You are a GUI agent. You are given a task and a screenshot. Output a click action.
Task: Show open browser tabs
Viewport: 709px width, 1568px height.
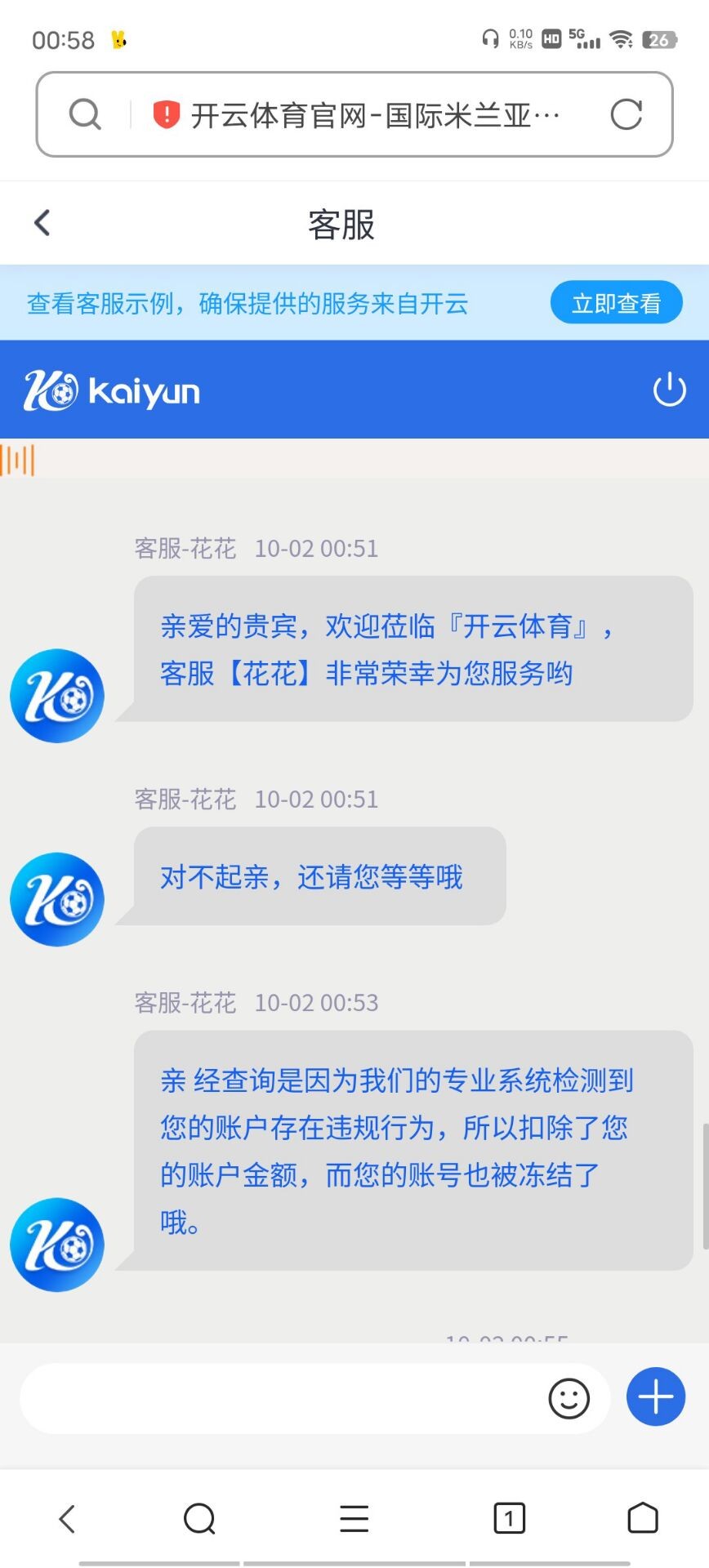click(x=509, y=1519)
